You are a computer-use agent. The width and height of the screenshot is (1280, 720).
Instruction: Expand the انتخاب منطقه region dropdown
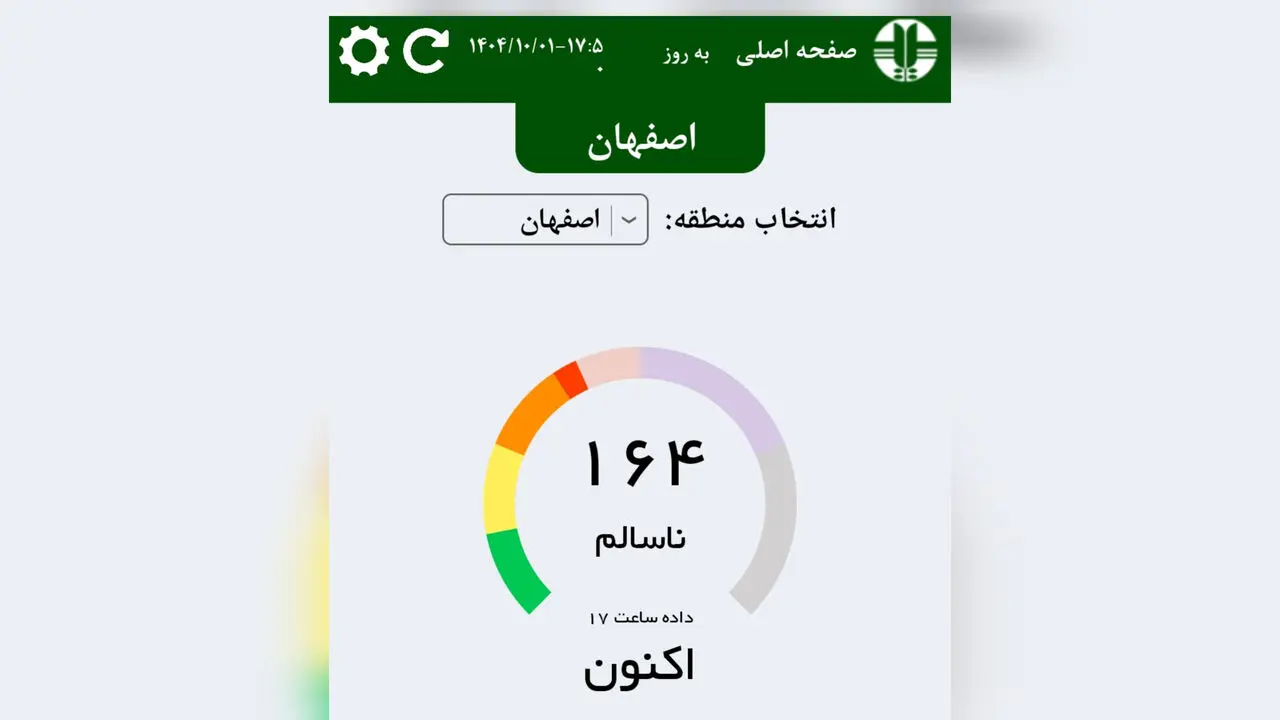tap(629, 220)
